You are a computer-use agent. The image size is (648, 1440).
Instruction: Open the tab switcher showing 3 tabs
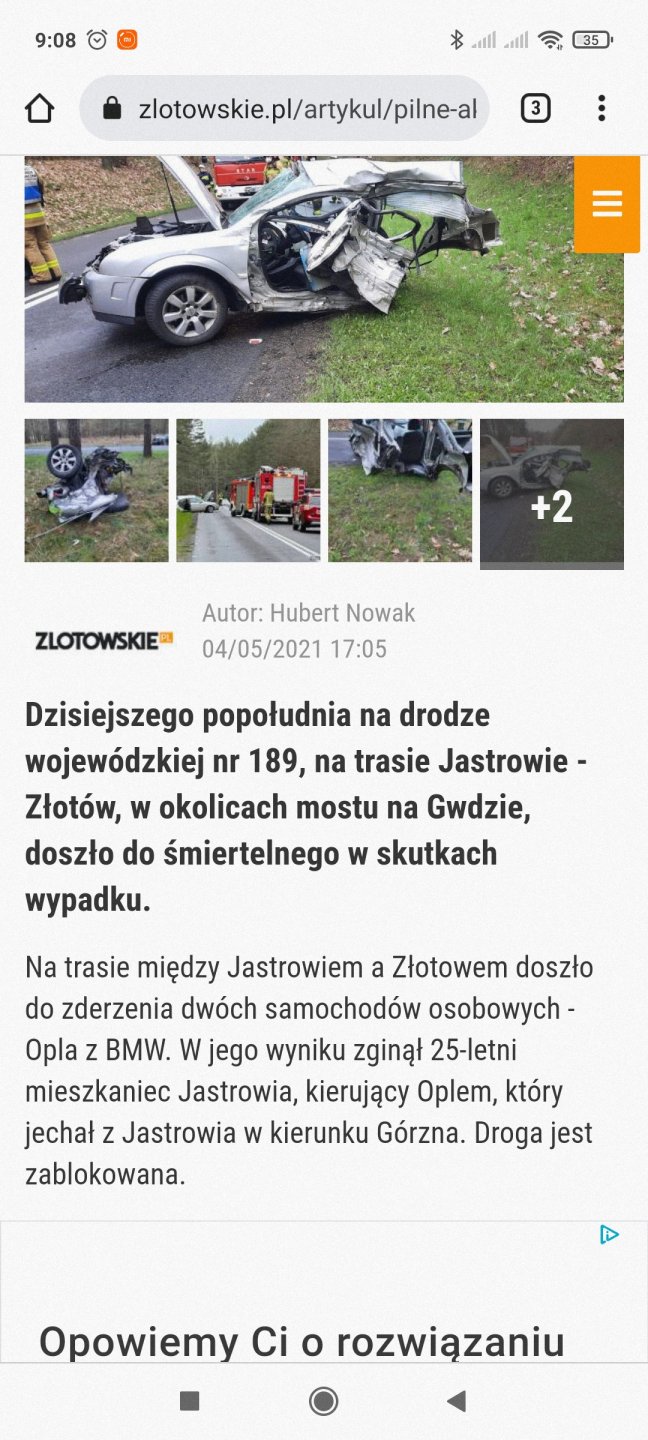tap(535, 108)
